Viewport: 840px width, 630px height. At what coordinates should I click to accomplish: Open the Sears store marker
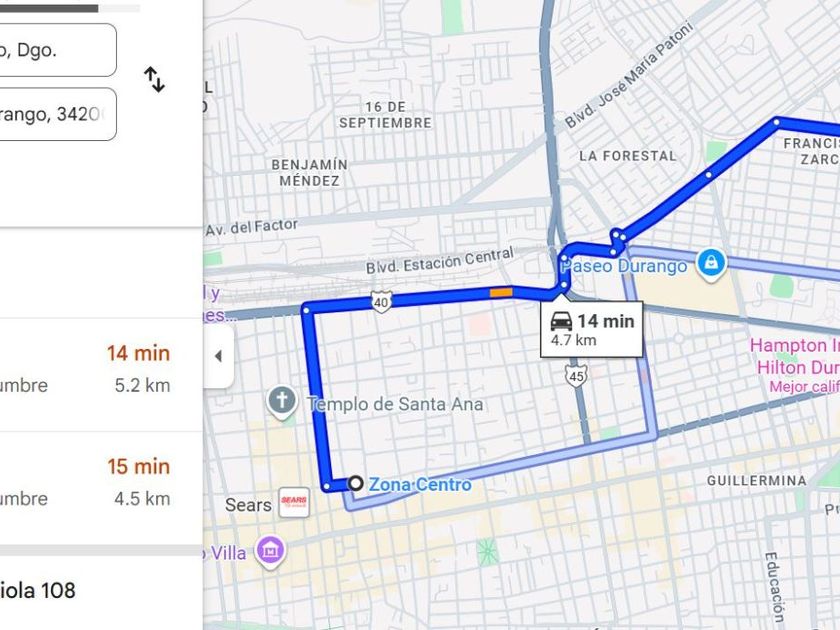(x=294, y=502)
